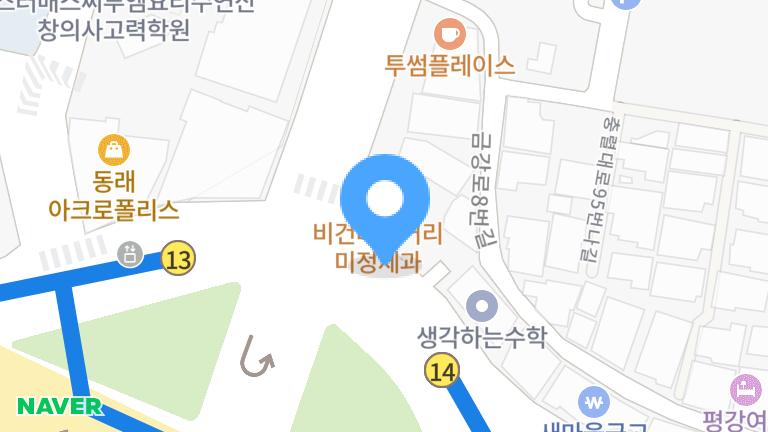768x432 pixels.
Task: Open the 생각하는수학 place marker
Action: 482,306
